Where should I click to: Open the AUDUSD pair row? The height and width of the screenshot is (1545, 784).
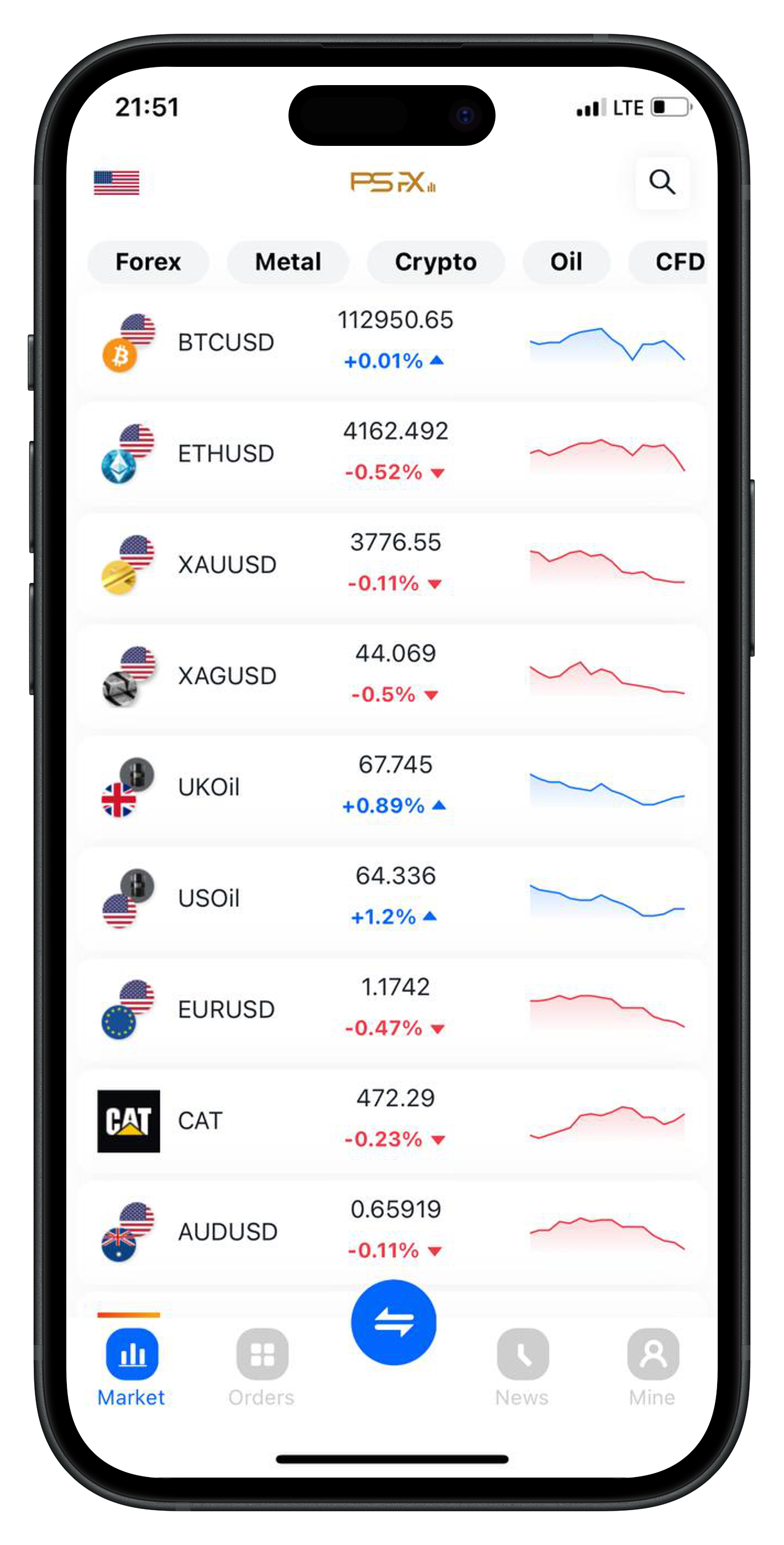pos(391,1231)
